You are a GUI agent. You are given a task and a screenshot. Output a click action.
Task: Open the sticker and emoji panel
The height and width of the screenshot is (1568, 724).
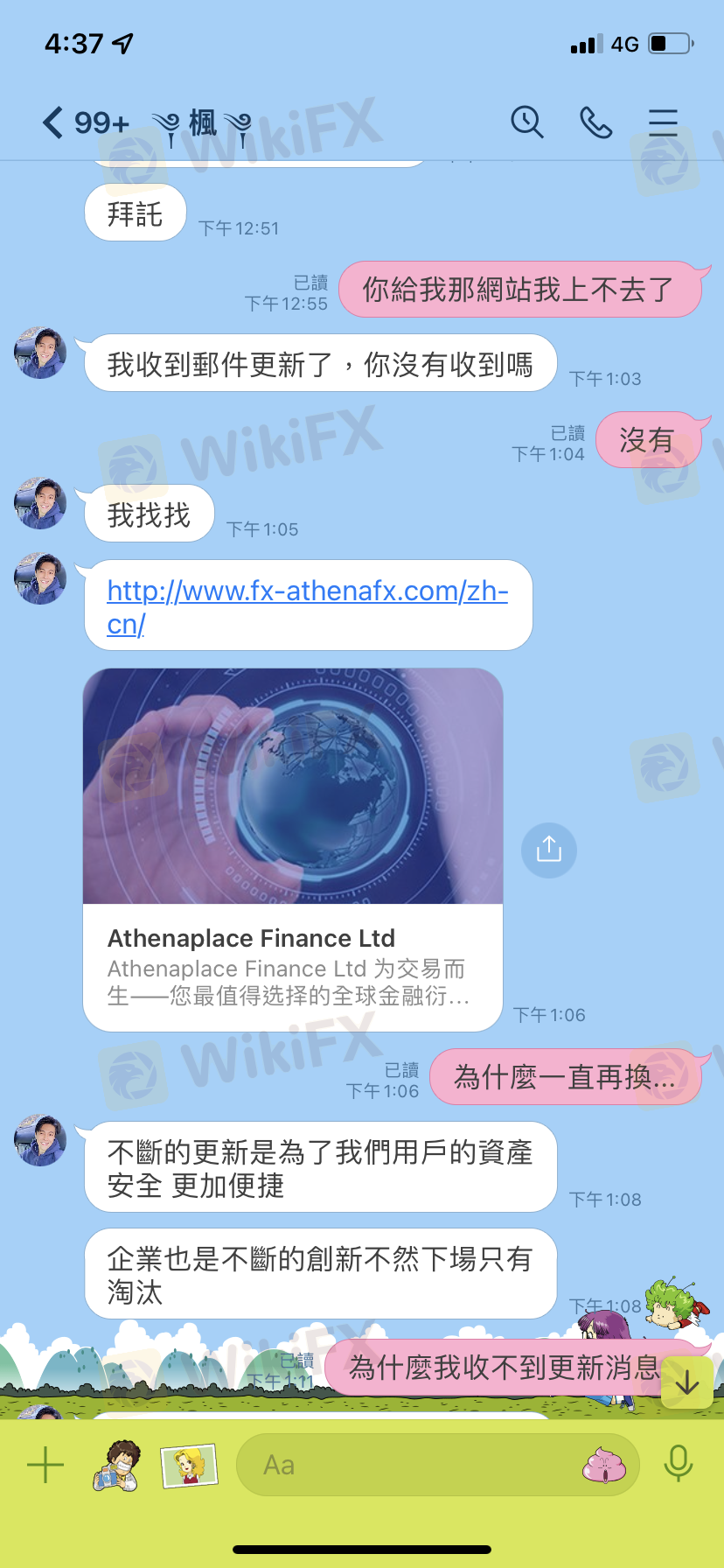coord(604,1465)
